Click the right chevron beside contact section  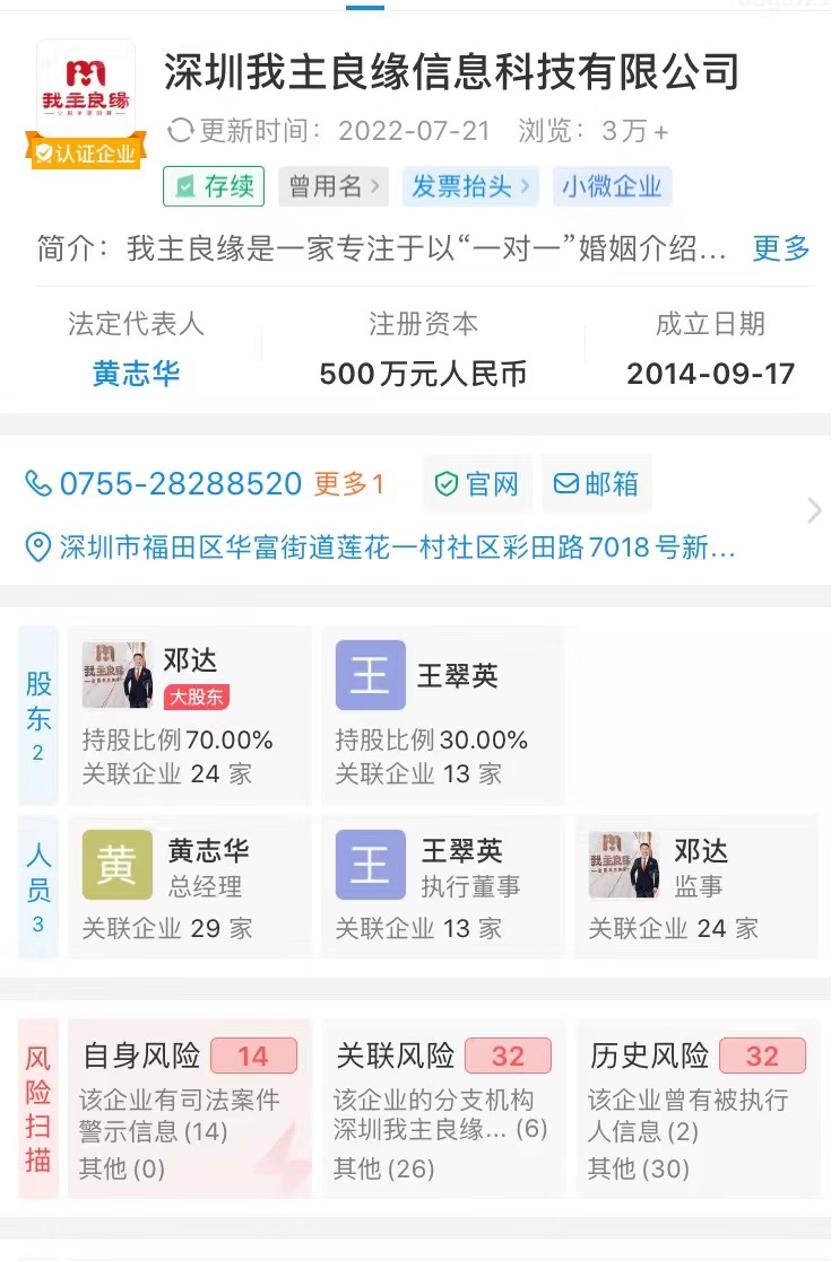pyautogui.click(x=814, y=512)
